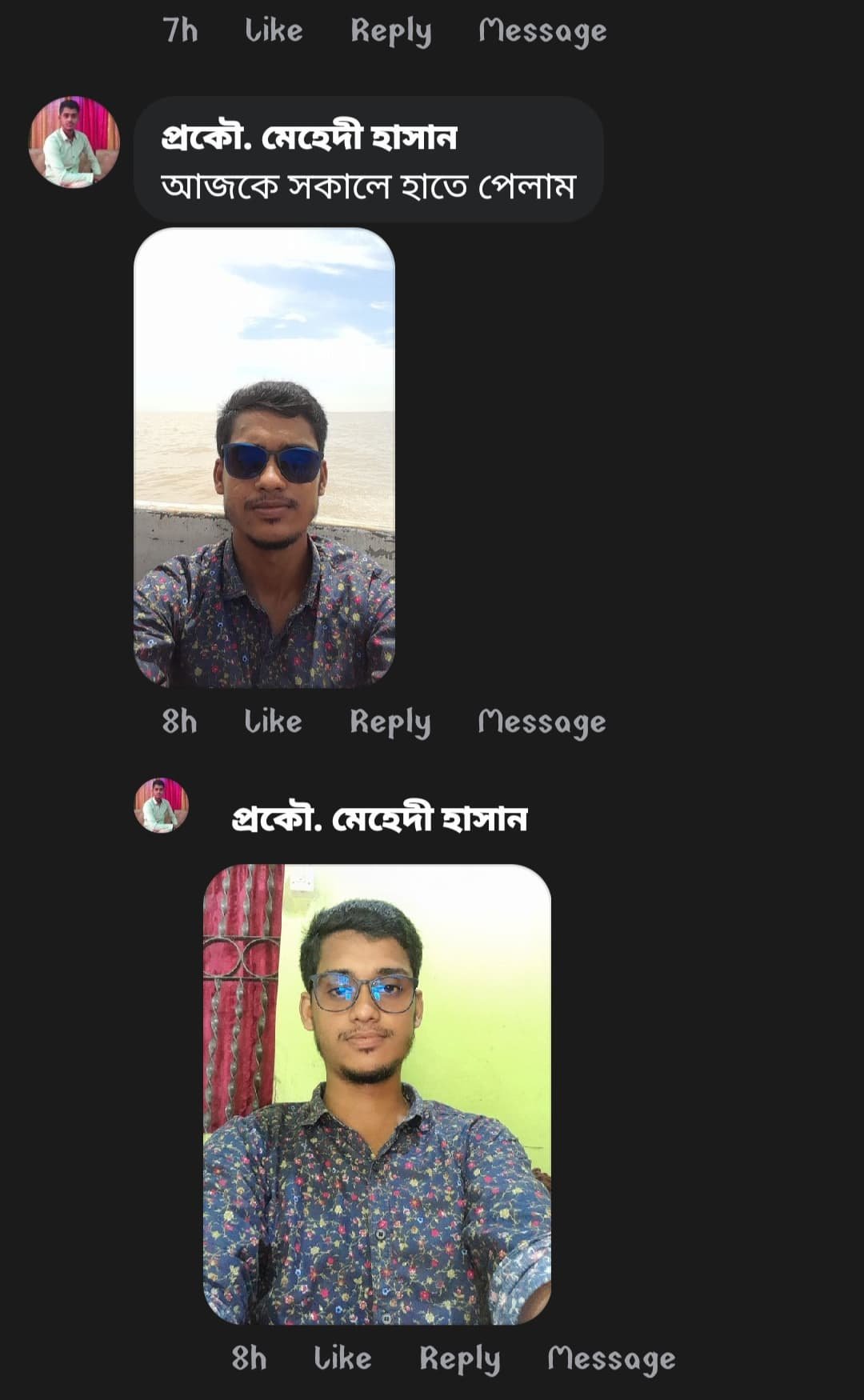Open the first comment's message bubble

click(x=370, y=157)
